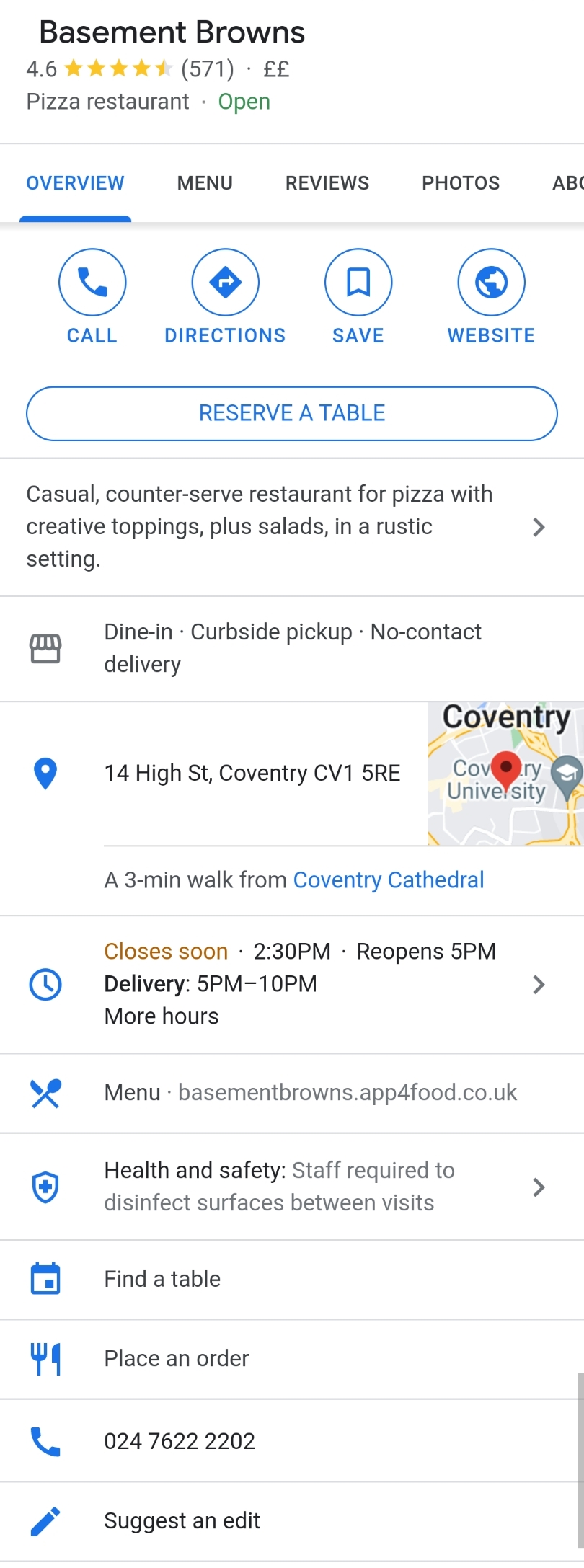
Task: Suggest an edit for this listing
Action: [182, 1520]
